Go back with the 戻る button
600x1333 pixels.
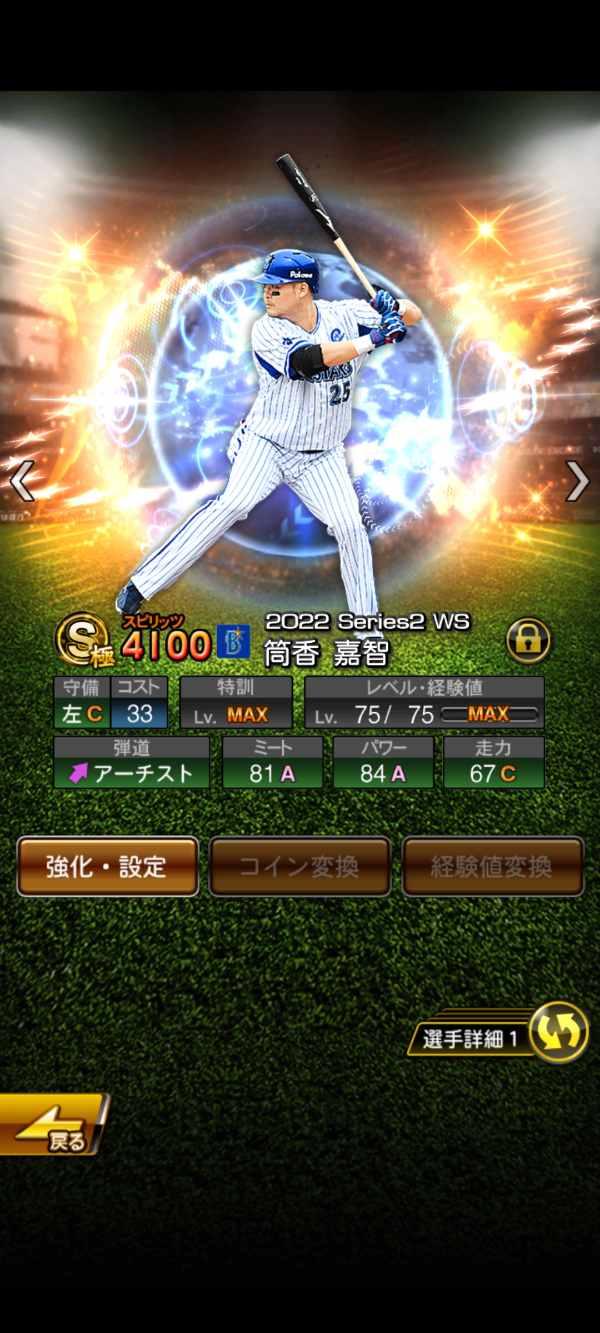52,1125
